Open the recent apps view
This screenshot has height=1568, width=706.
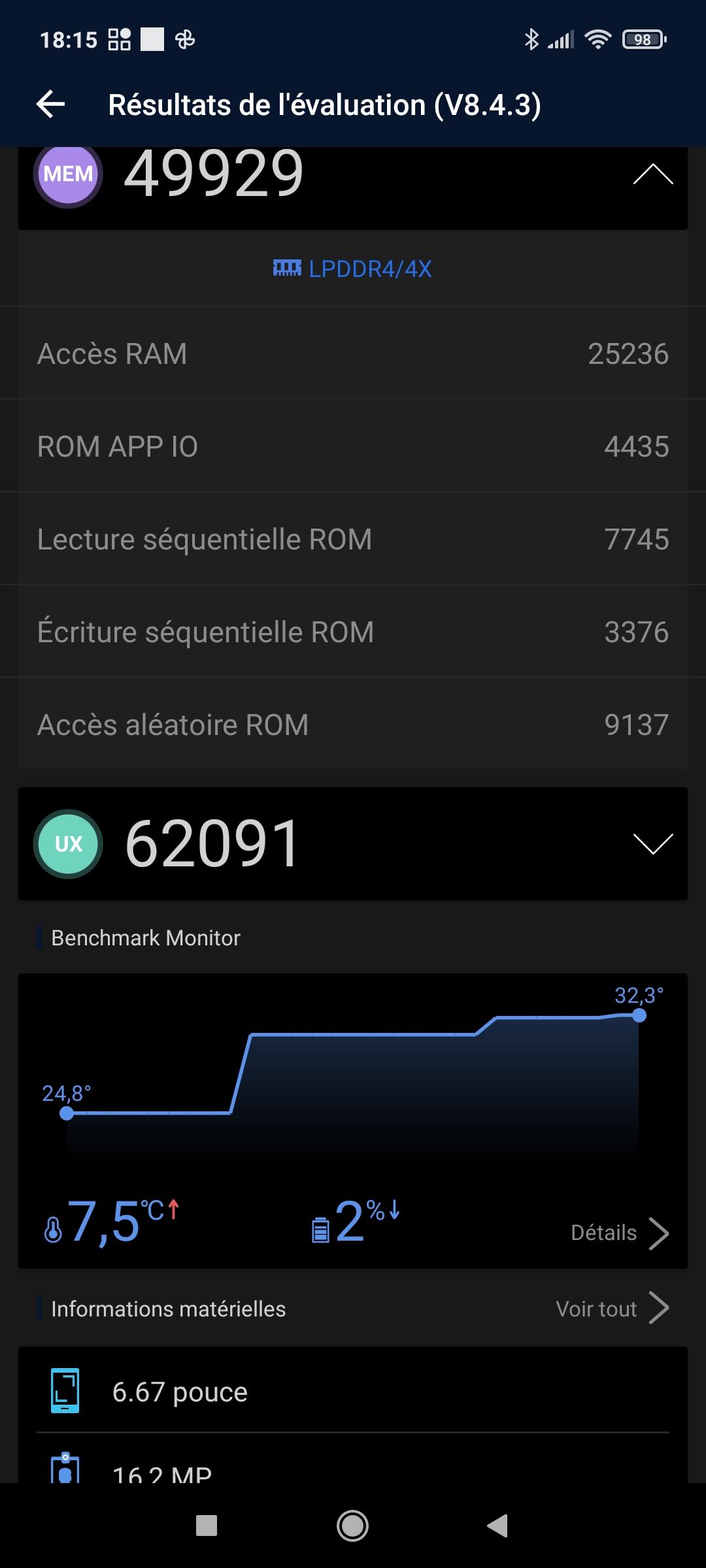tap(207, 1526)
